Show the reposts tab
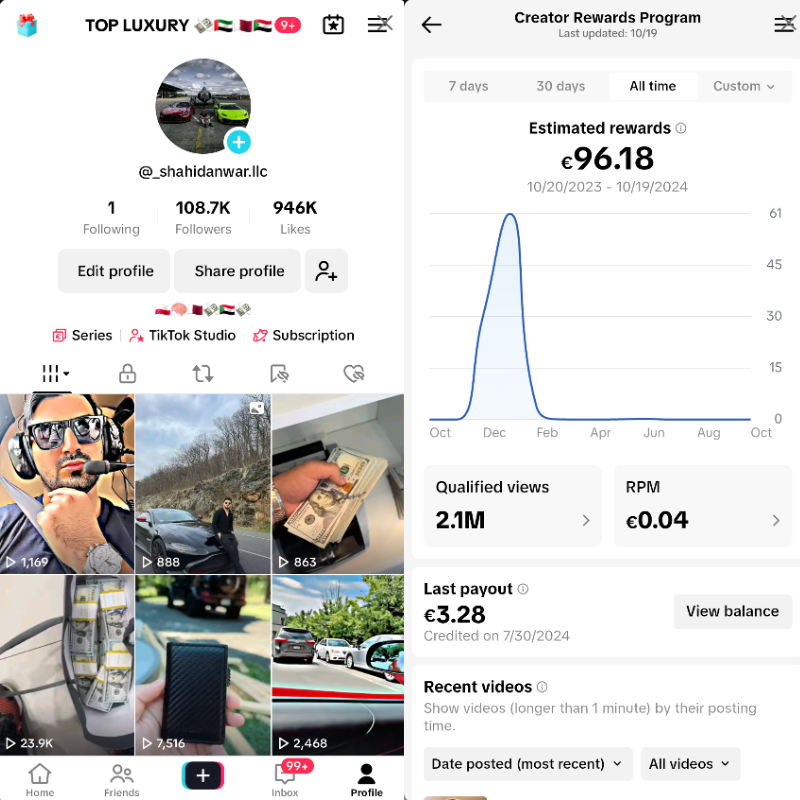Screen dimensions: 800x800 (203, 374)
